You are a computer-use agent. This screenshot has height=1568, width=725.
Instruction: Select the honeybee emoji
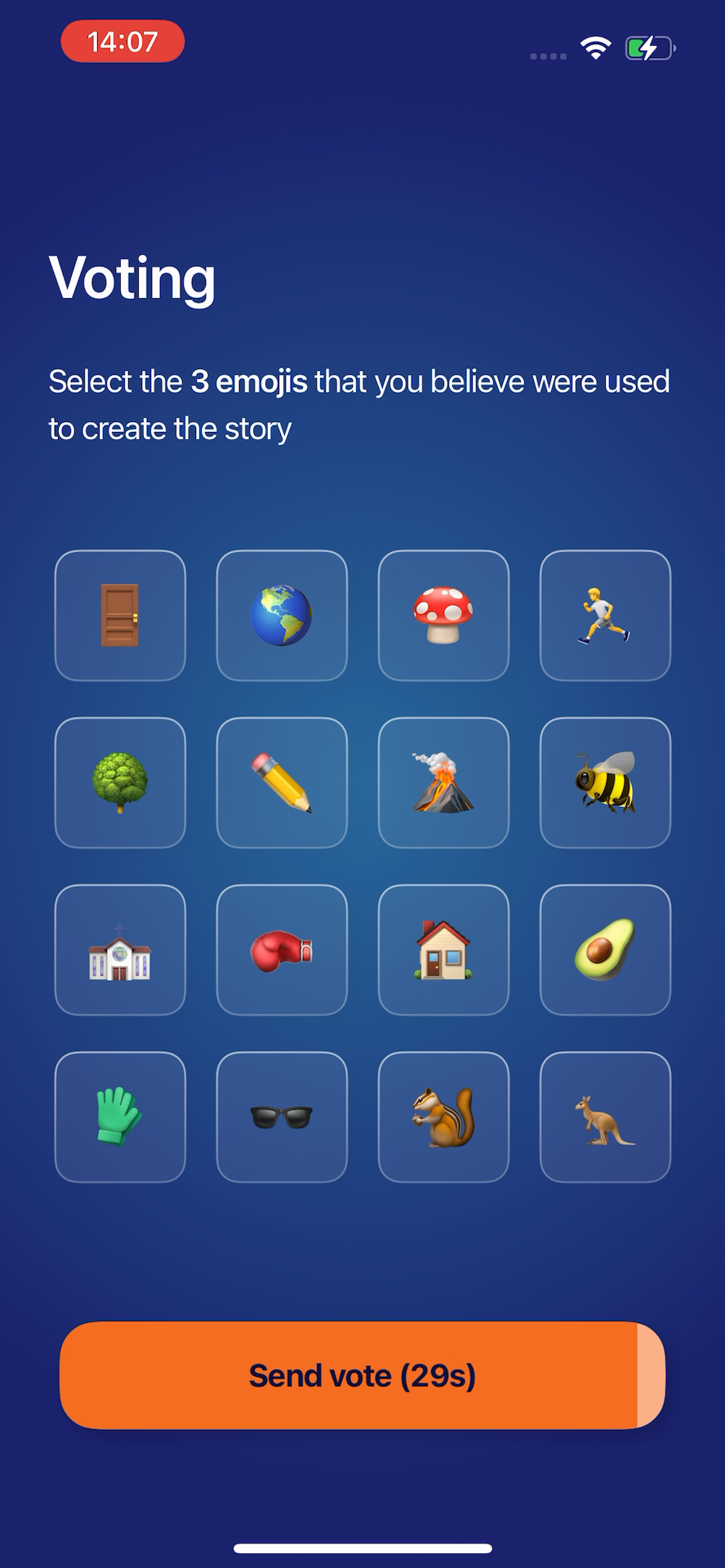click(x=605, y=782)
